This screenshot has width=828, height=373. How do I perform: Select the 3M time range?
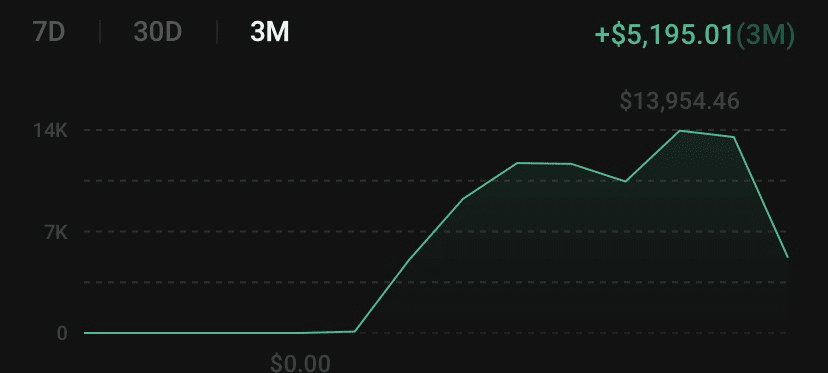[x=269, y=33]
